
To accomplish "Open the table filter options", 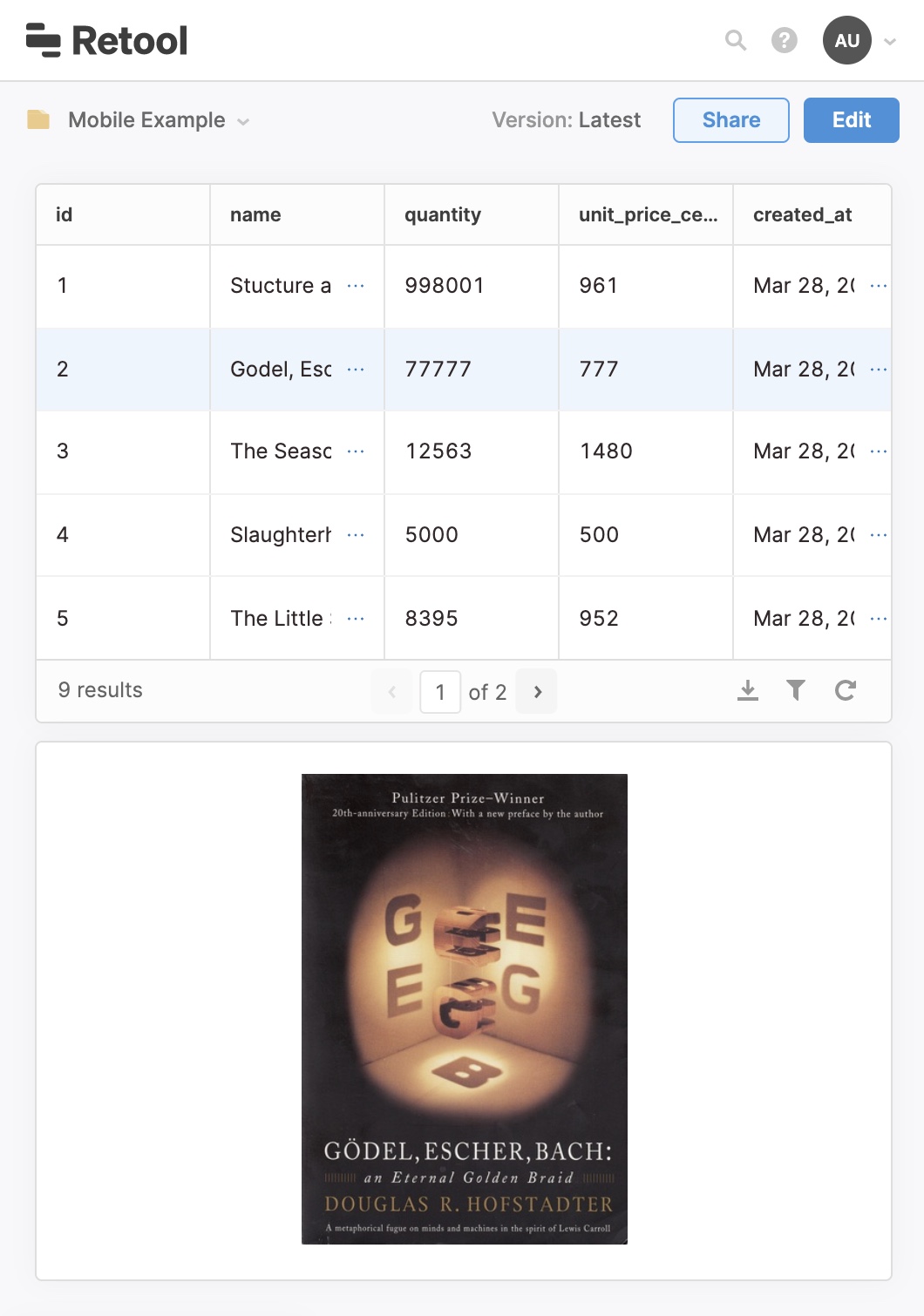I will [795, 691].
